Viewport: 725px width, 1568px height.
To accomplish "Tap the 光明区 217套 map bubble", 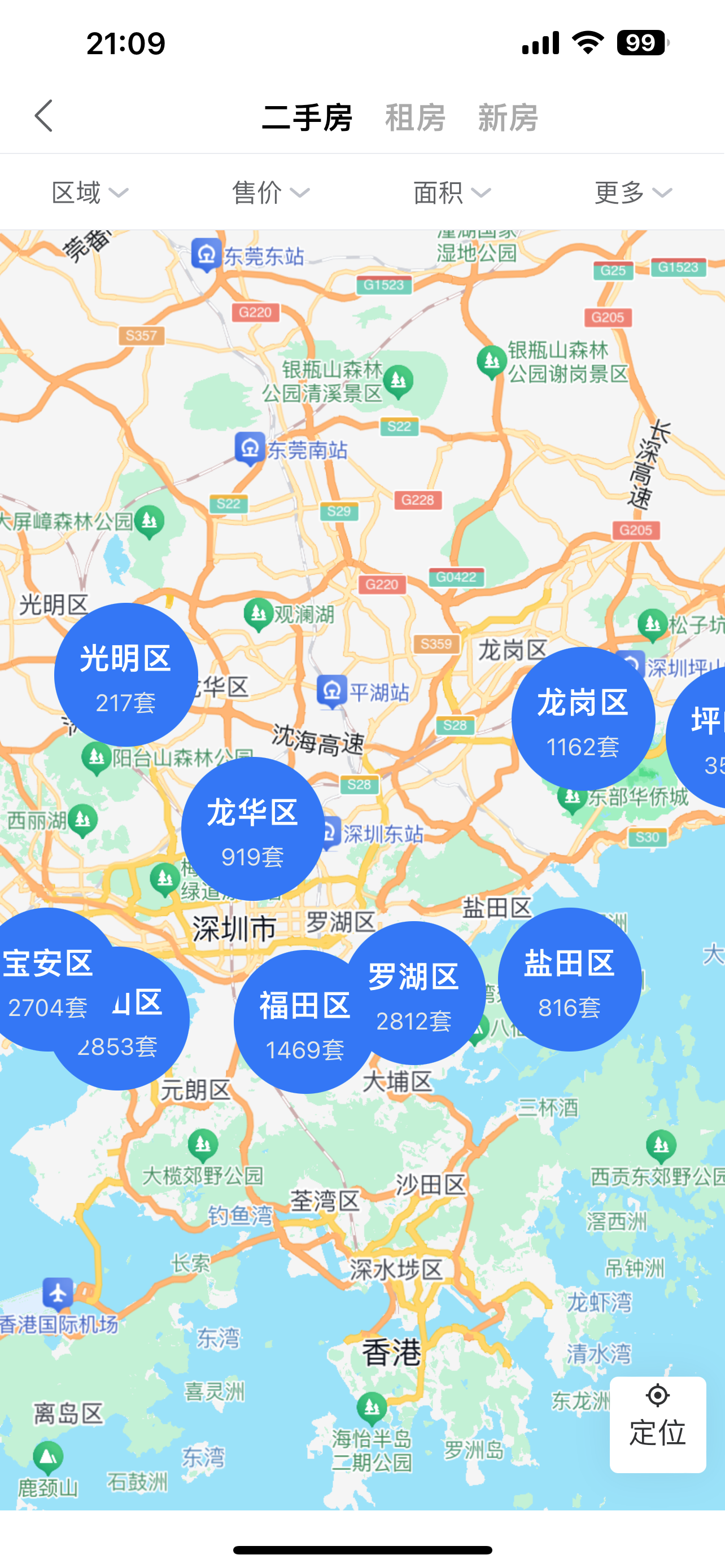I will pos(126,674).
